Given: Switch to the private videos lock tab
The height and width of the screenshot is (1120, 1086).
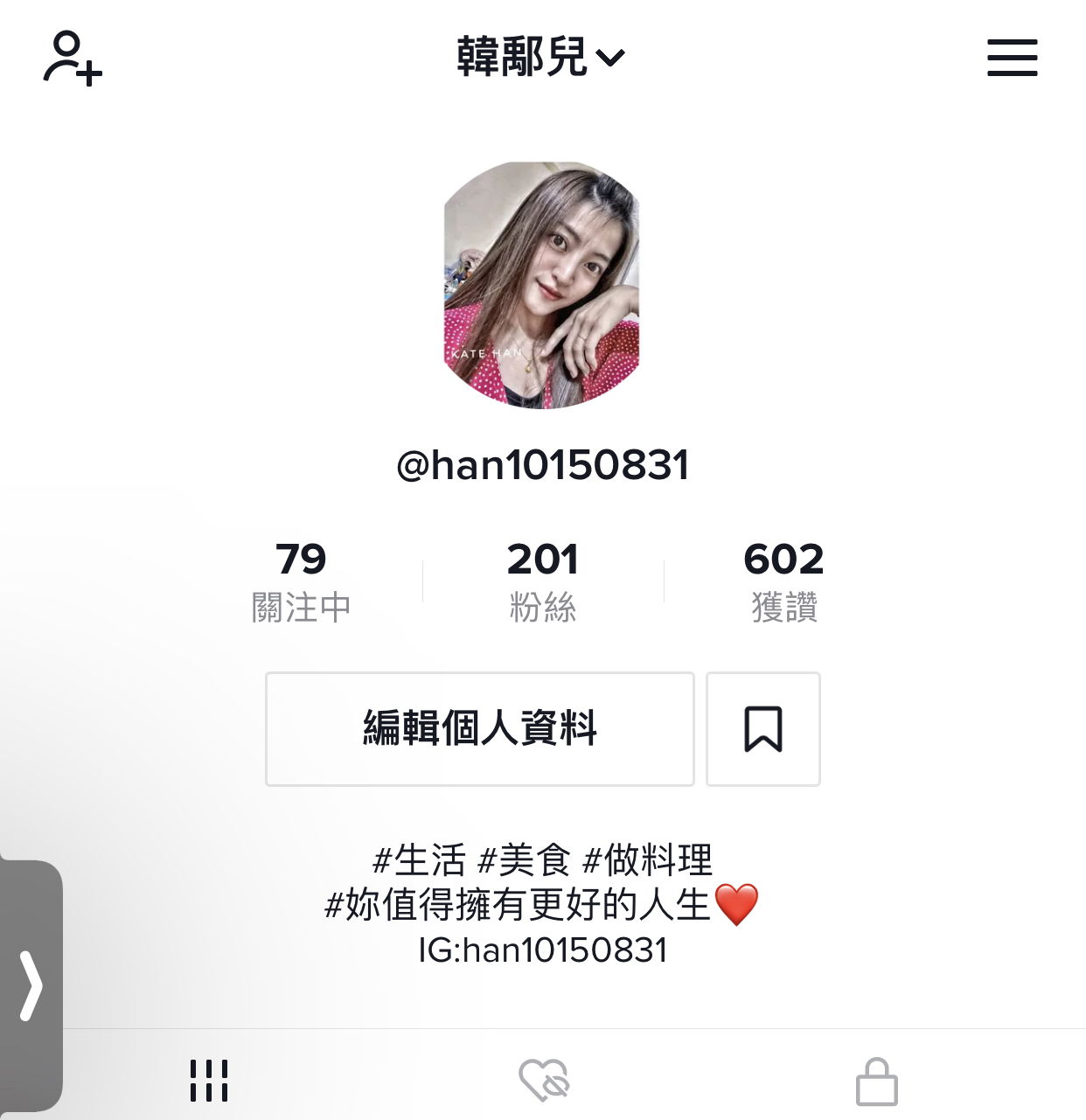Looking at the screenshot, I should pos(876,1081).
